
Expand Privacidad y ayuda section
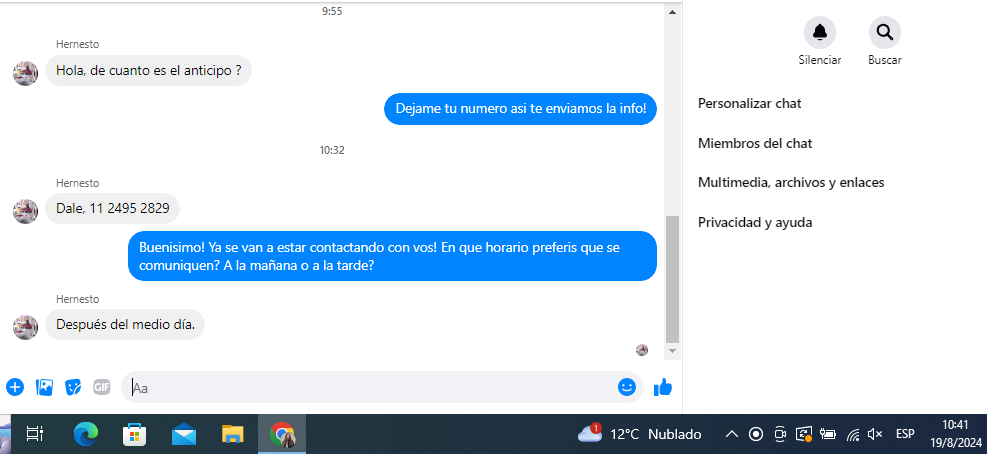(754, 222)
